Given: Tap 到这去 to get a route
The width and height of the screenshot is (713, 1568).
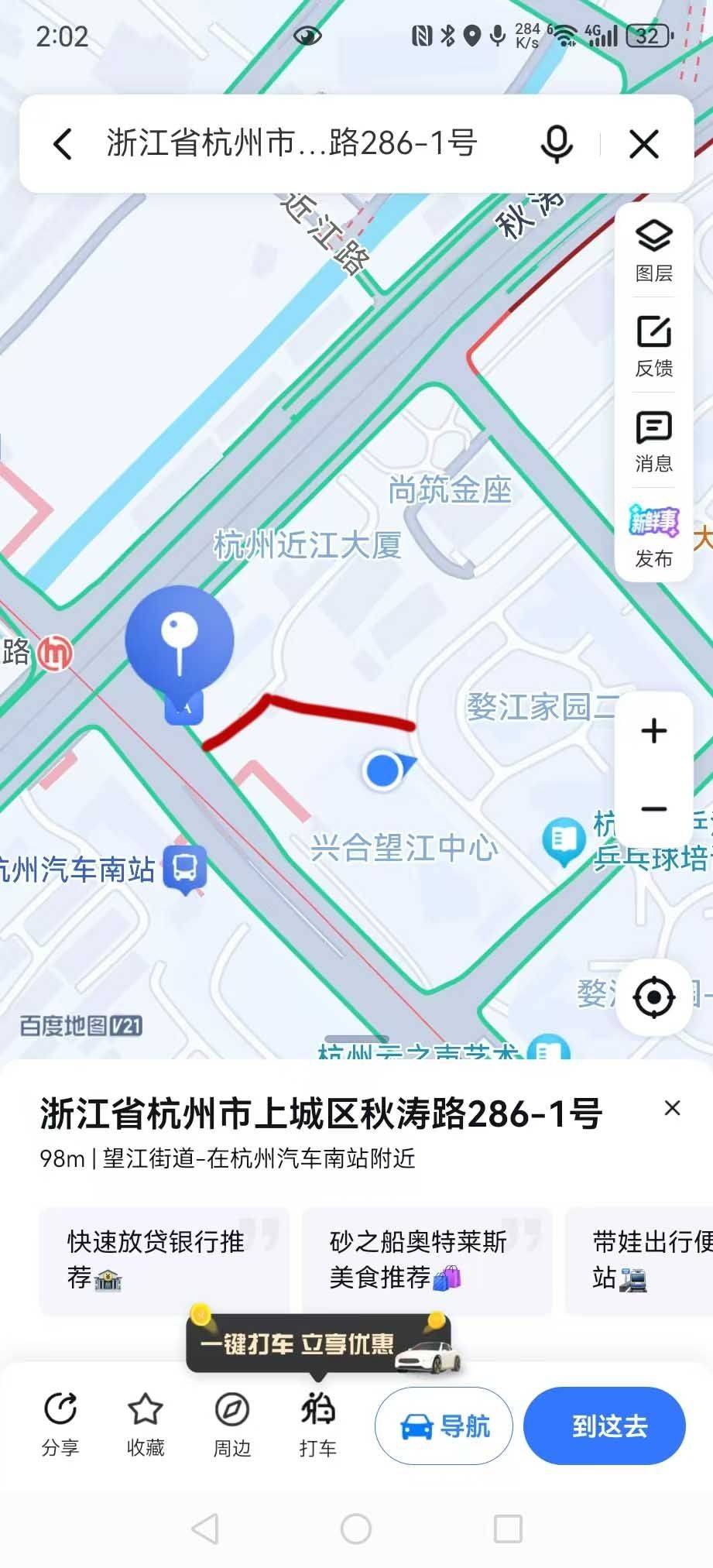Looking at the screenshot, I should pyautogui.click(x=605, y=1426).
